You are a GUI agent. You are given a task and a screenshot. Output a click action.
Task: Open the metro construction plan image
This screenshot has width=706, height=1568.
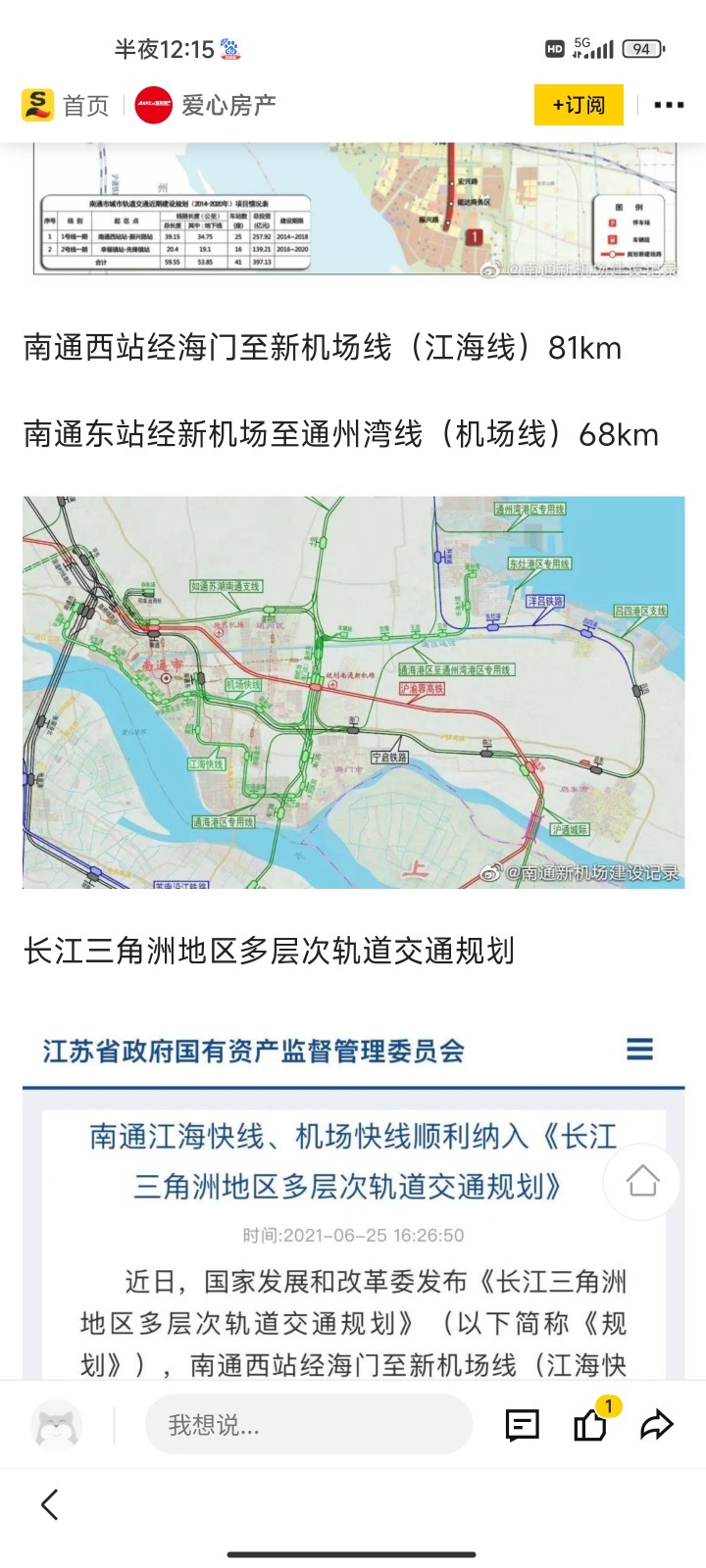tap(353, 209)
